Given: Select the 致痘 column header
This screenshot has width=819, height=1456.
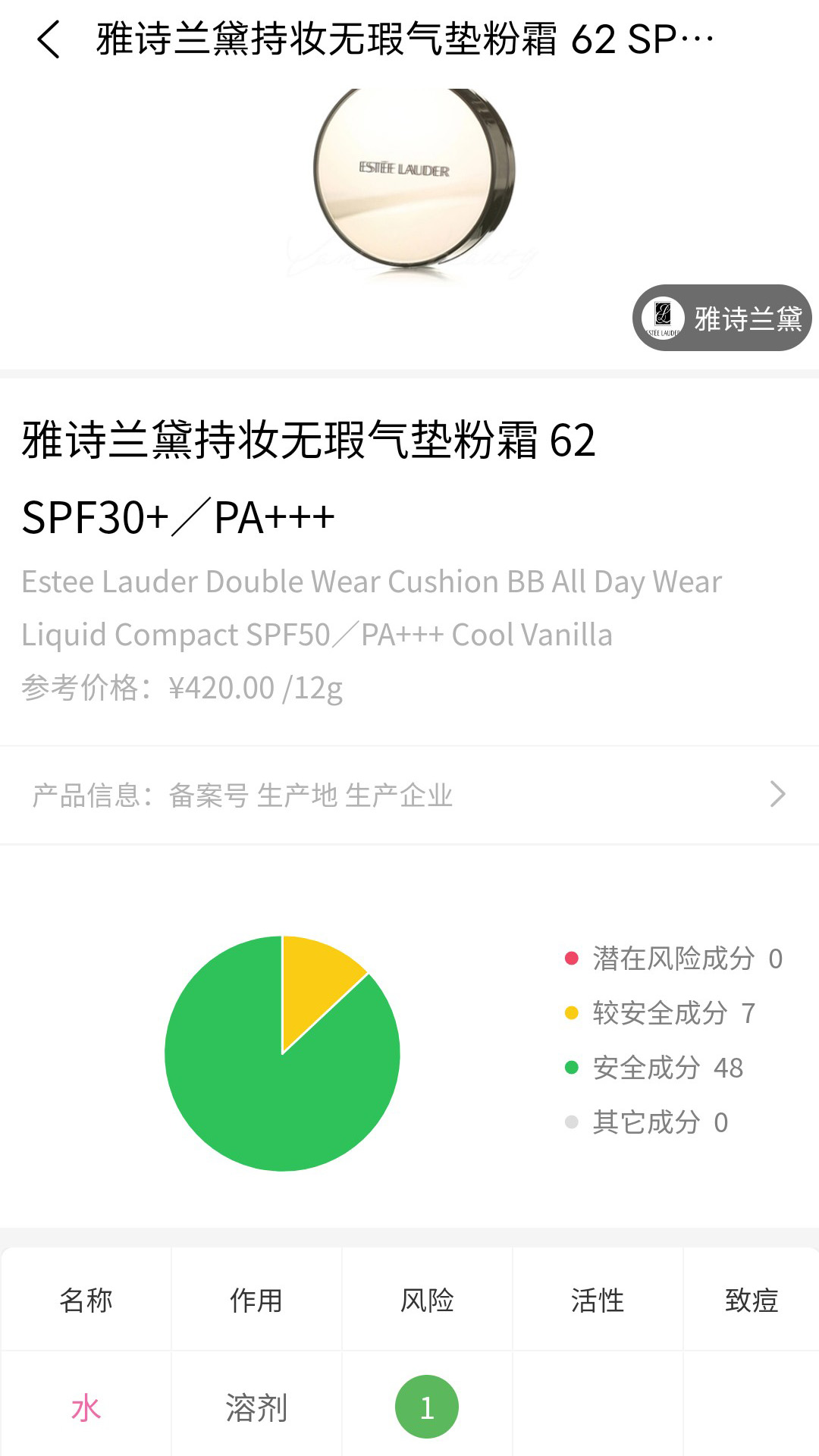Looking at the screenshot, I should pos(752,1299).
